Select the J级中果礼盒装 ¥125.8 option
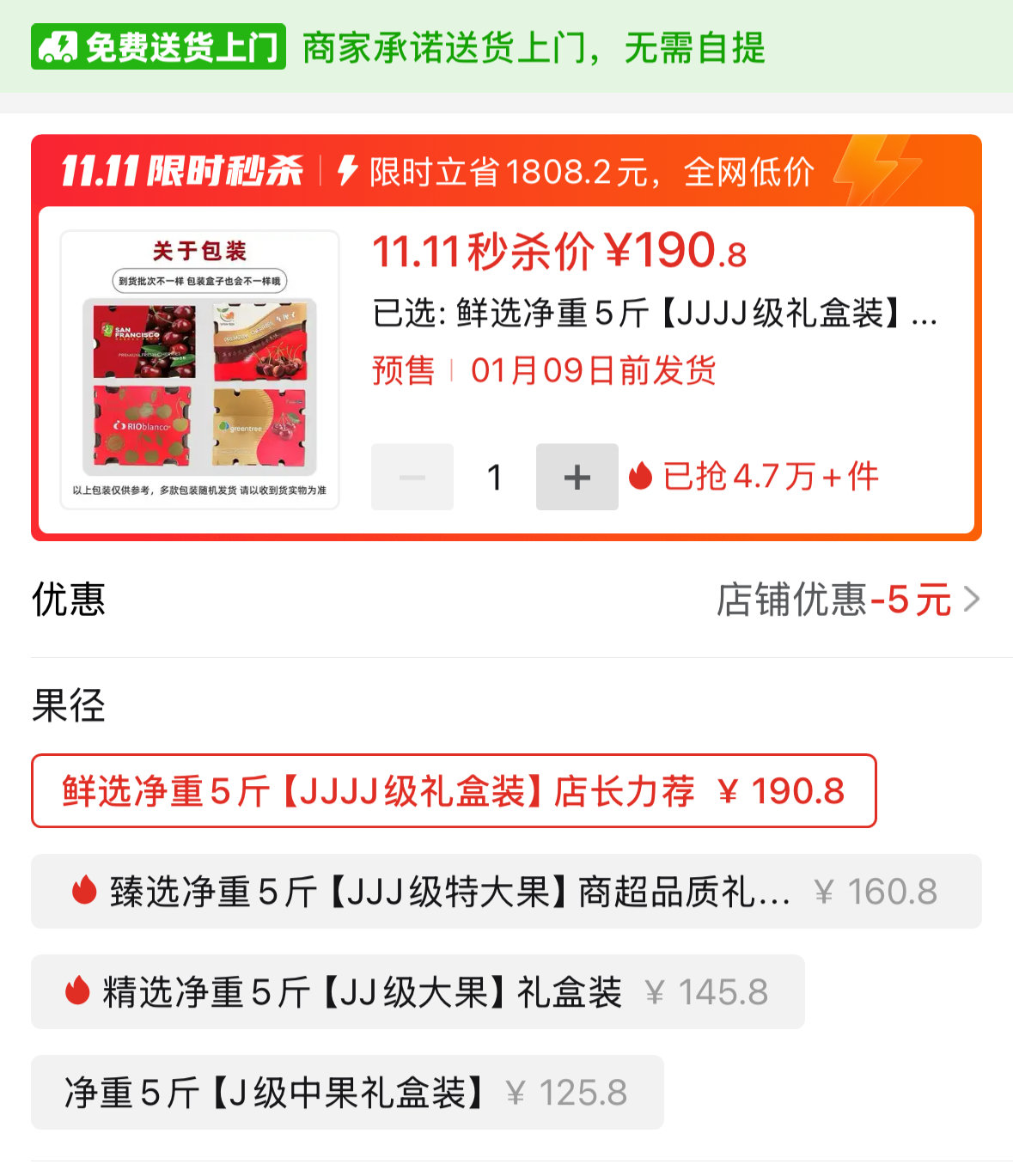This screenshot has height=1176, width=1013. [x=347, y=1093]
